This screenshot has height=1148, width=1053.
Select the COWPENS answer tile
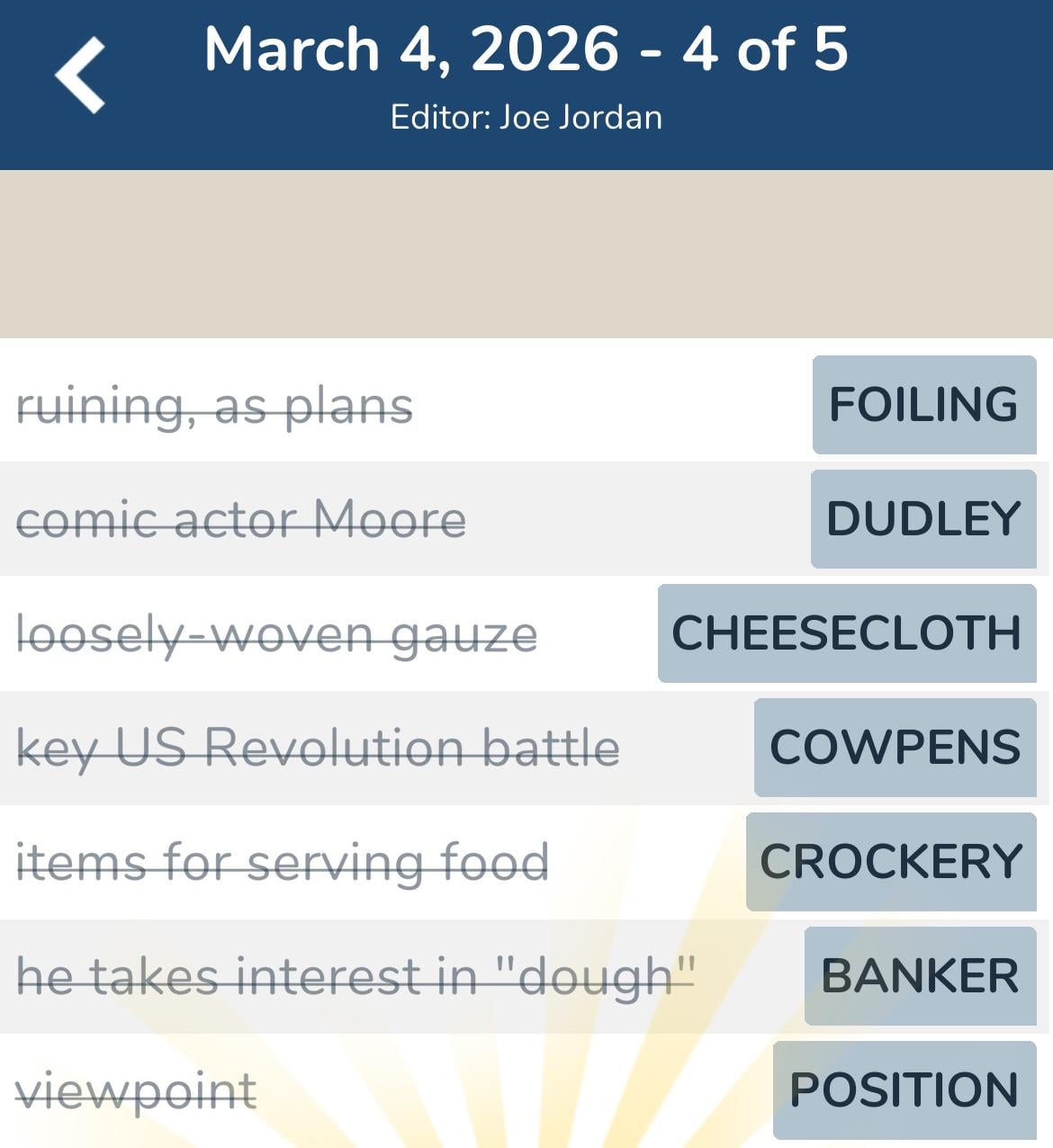[x=894, y=747]
